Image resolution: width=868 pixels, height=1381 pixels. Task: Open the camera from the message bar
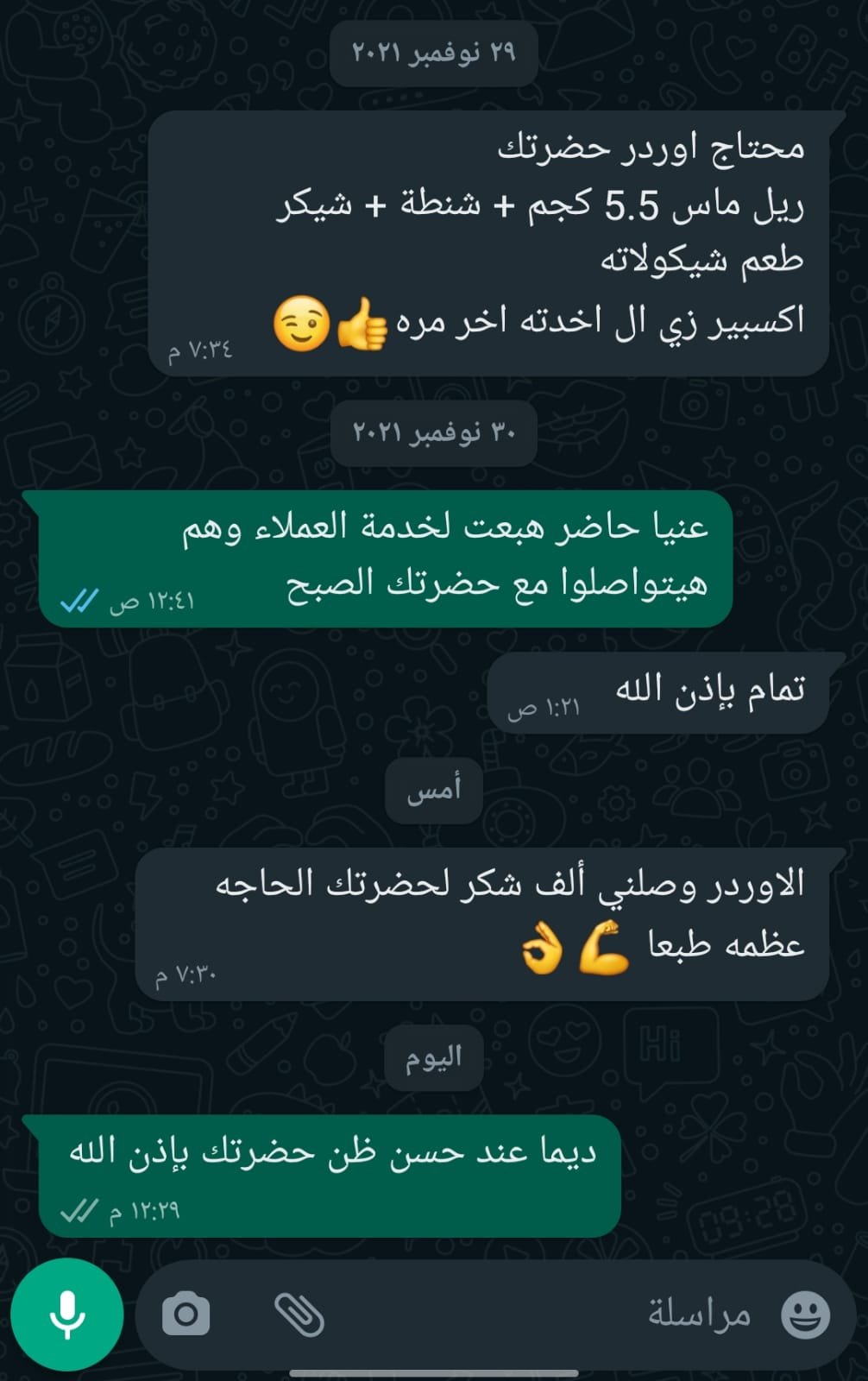pos(186,1315)
